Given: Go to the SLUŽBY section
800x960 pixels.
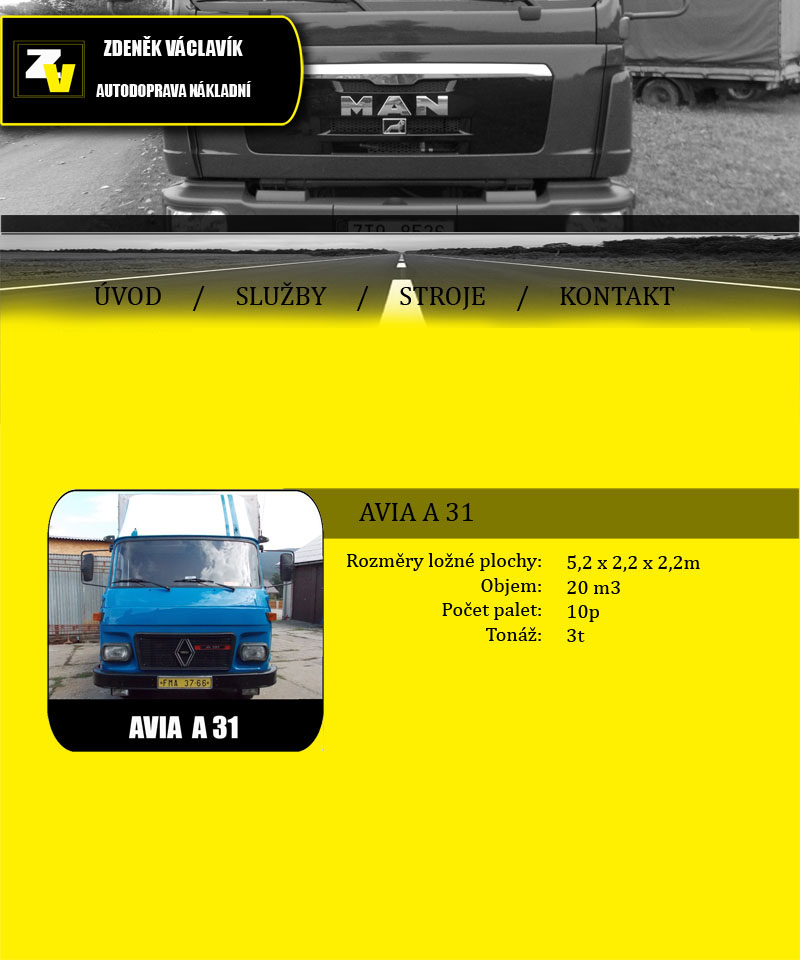Looking at the screenshot, I should click(281, 297).
